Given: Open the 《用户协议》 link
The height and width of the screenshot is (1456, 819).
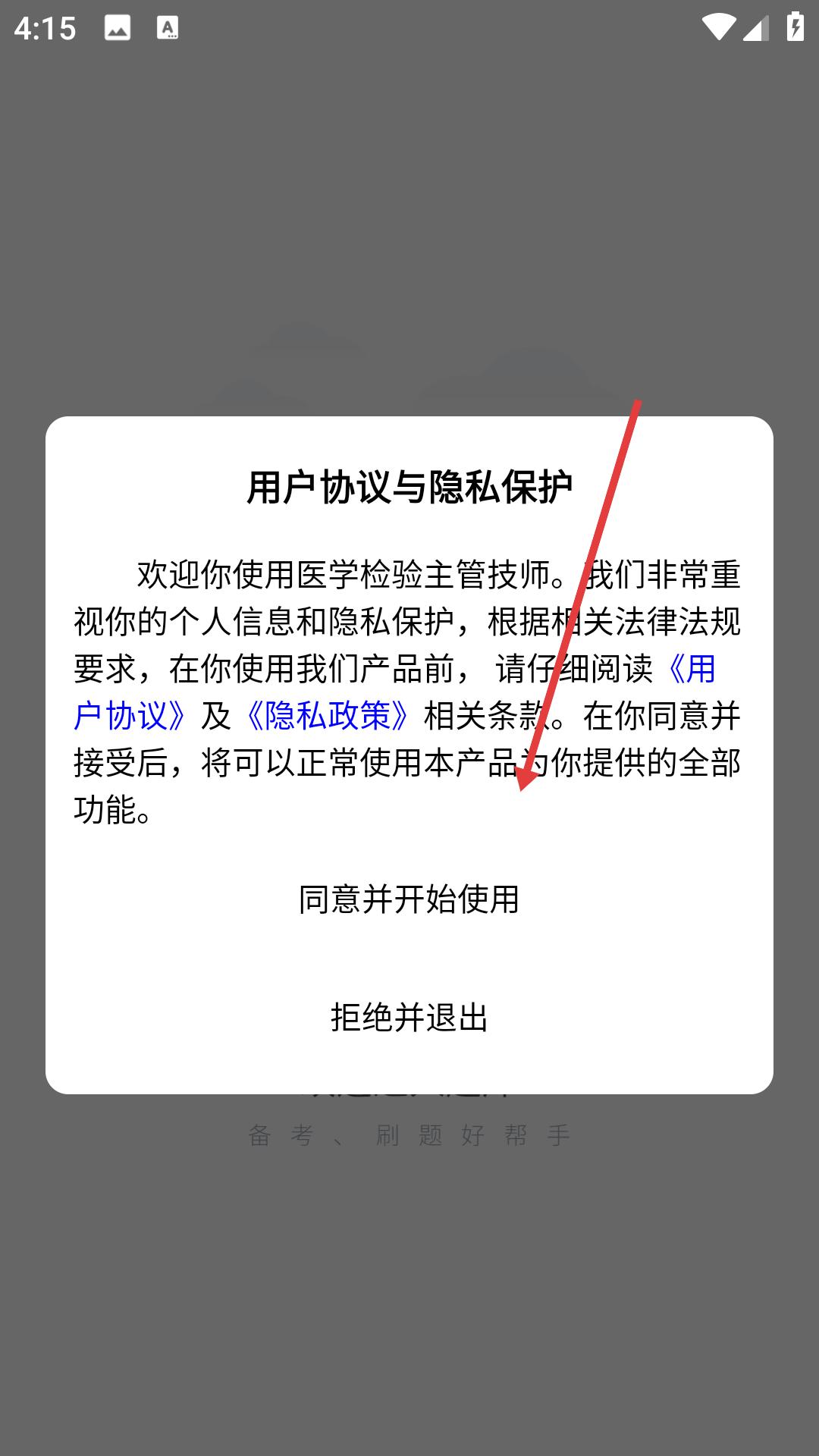Looking at the screenshot, I should 129,716.
